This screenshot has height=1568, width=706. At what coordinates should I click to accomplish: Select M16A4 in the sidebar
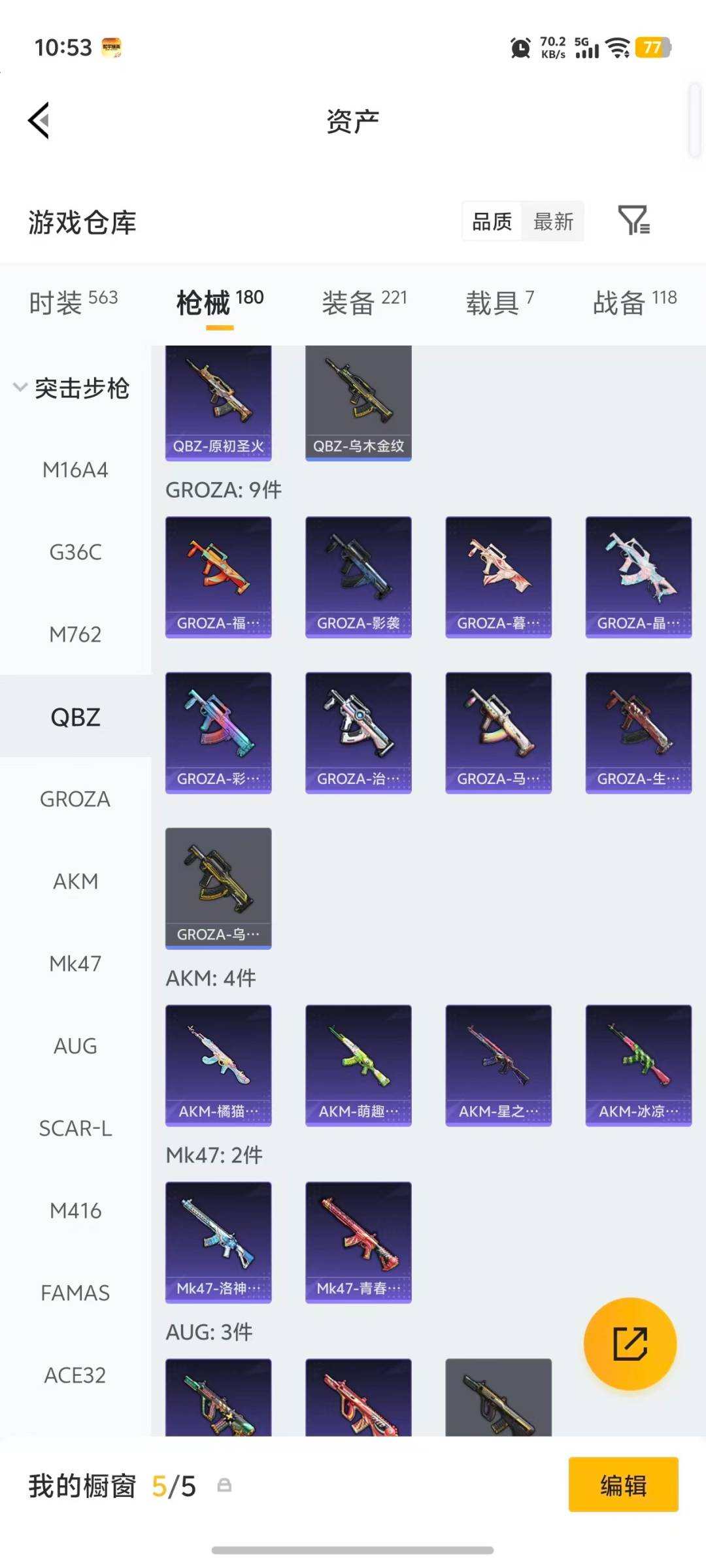click(75, 470)
